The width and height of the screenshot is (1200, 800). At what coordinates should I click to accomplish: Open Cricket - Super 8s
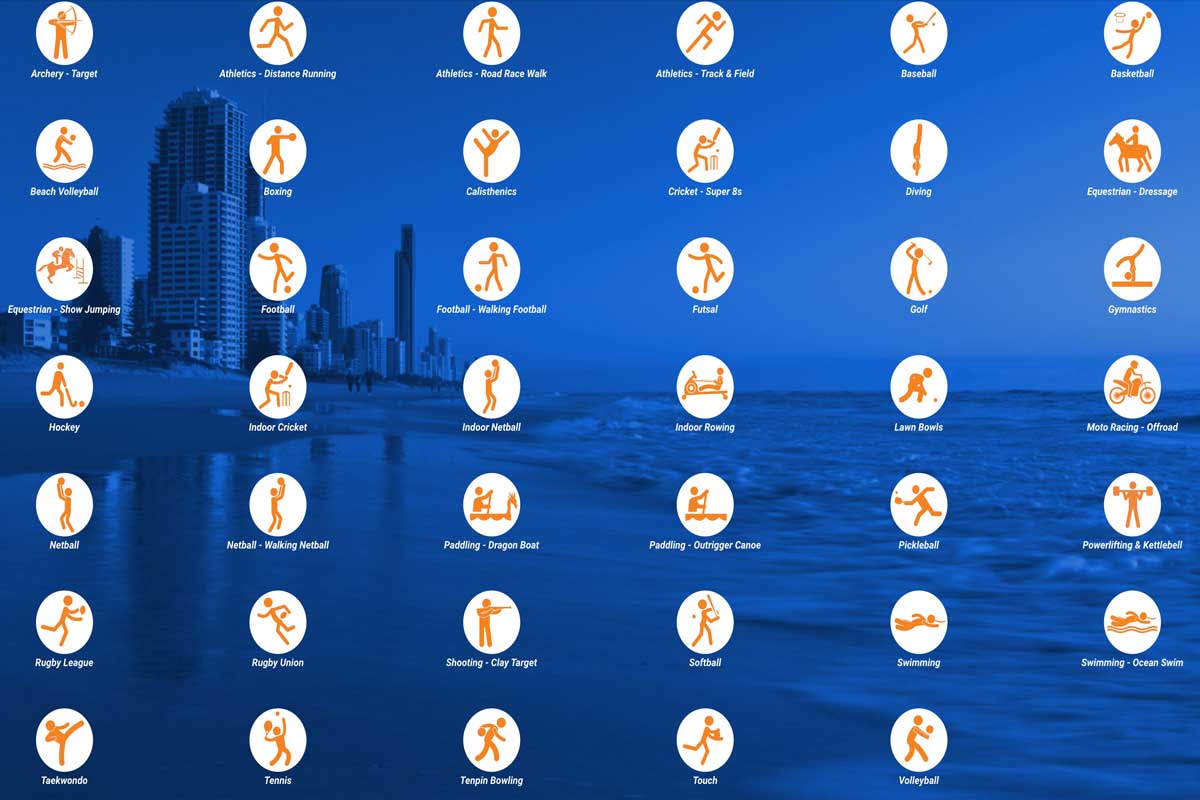coord(705,151)
